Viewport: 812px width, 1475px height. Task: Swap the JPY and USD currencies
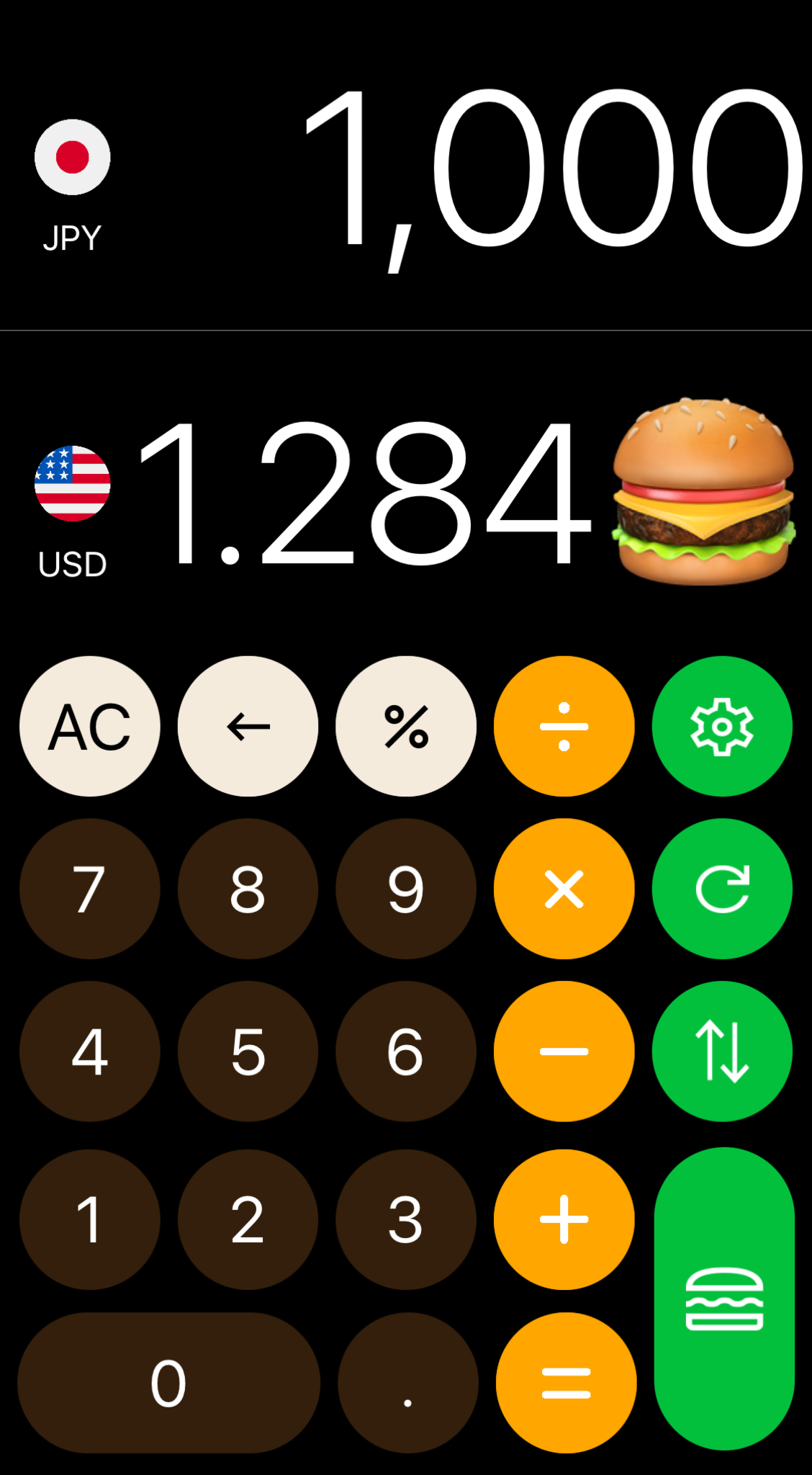coord(722,1052)
